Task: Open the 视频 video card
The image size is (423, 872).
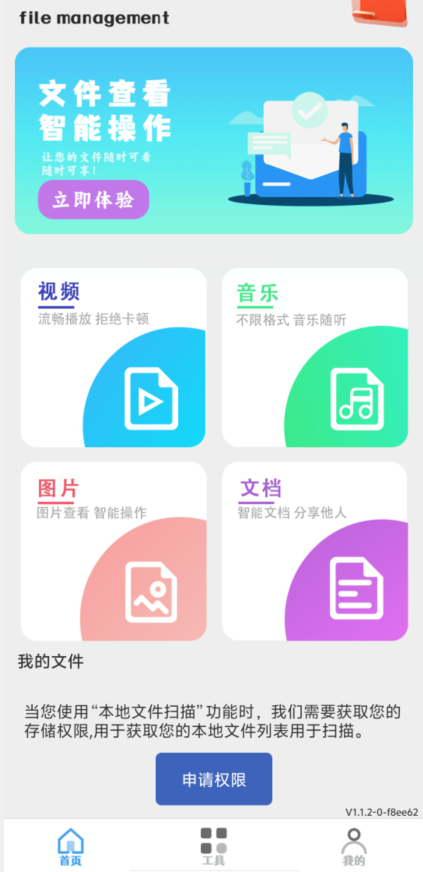Action: pyautogui.click(x=113, y=358)
